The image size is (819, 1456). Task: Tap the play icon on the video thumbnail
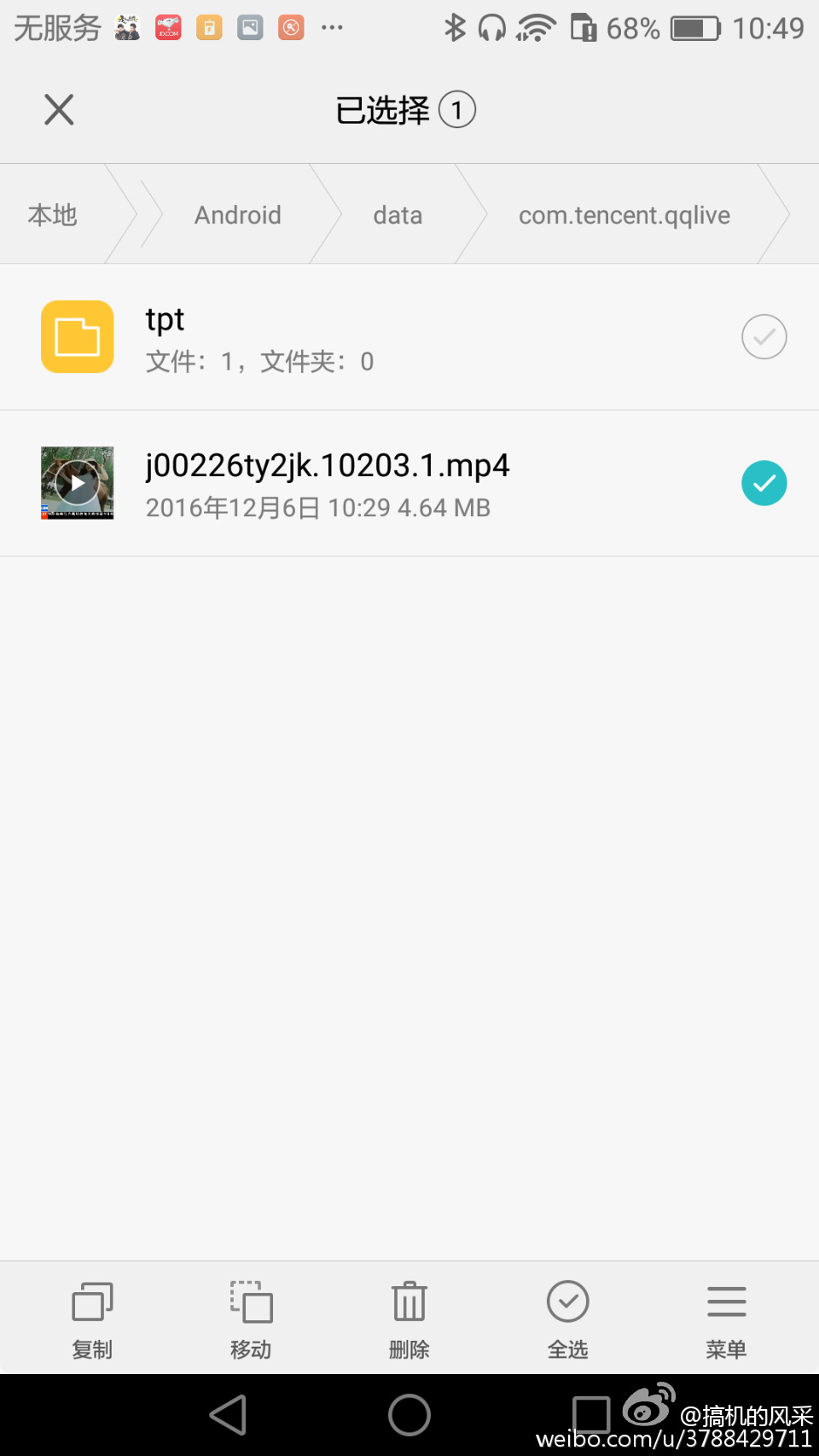pyautogui.click(x=77, y=482)
